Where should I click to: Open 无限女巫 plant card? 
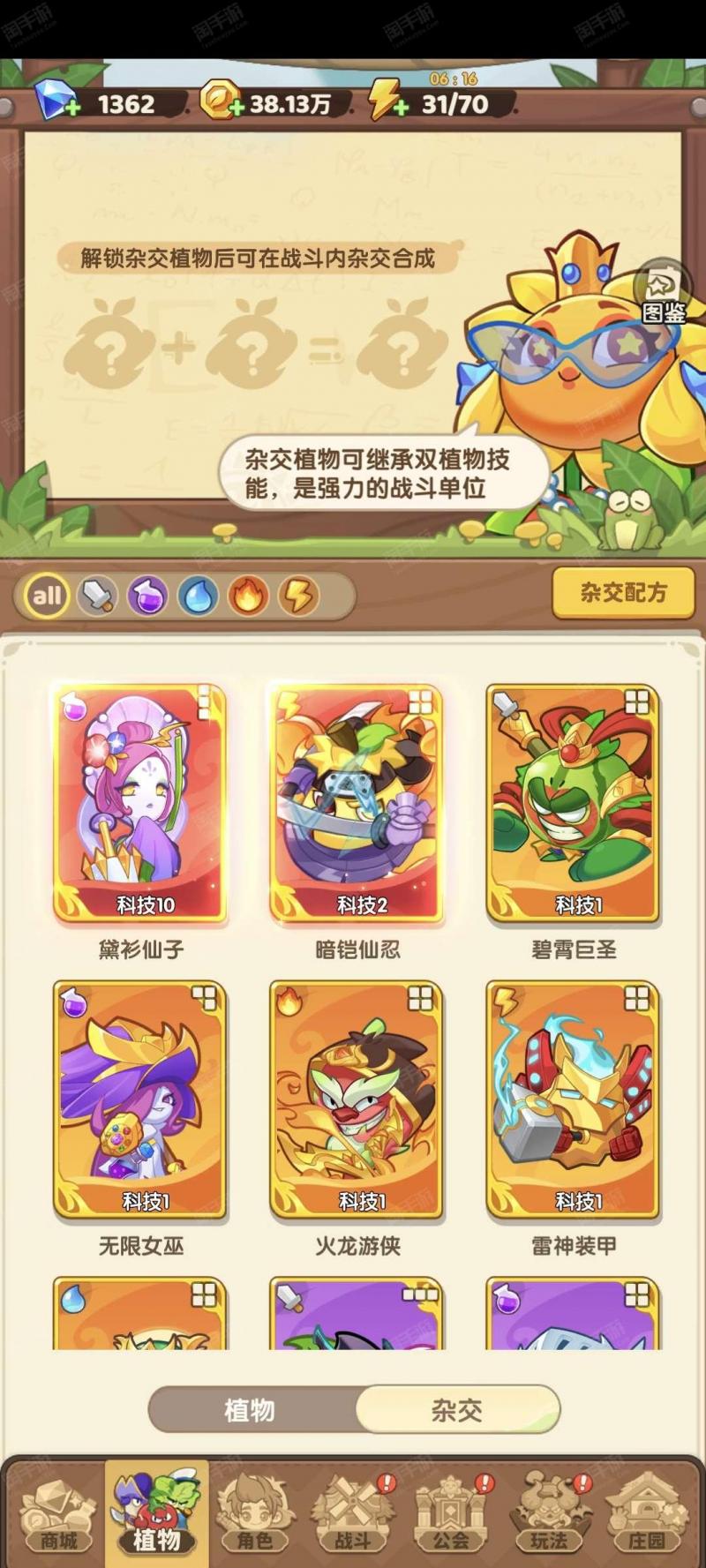[140, 1099]
